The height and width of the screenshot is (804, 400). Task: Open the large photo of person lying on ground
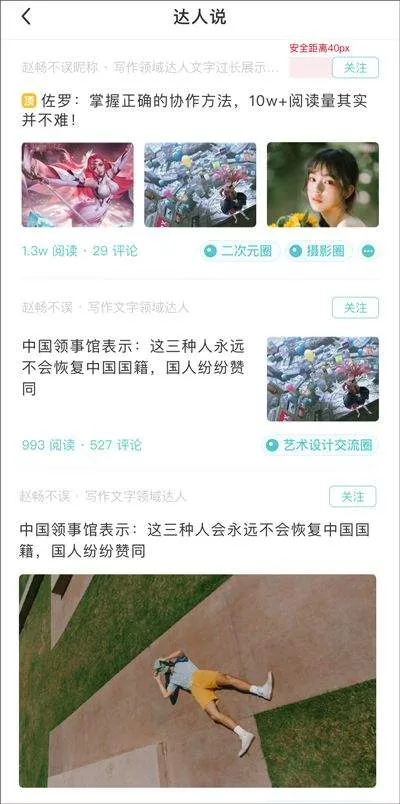[197, 681]
